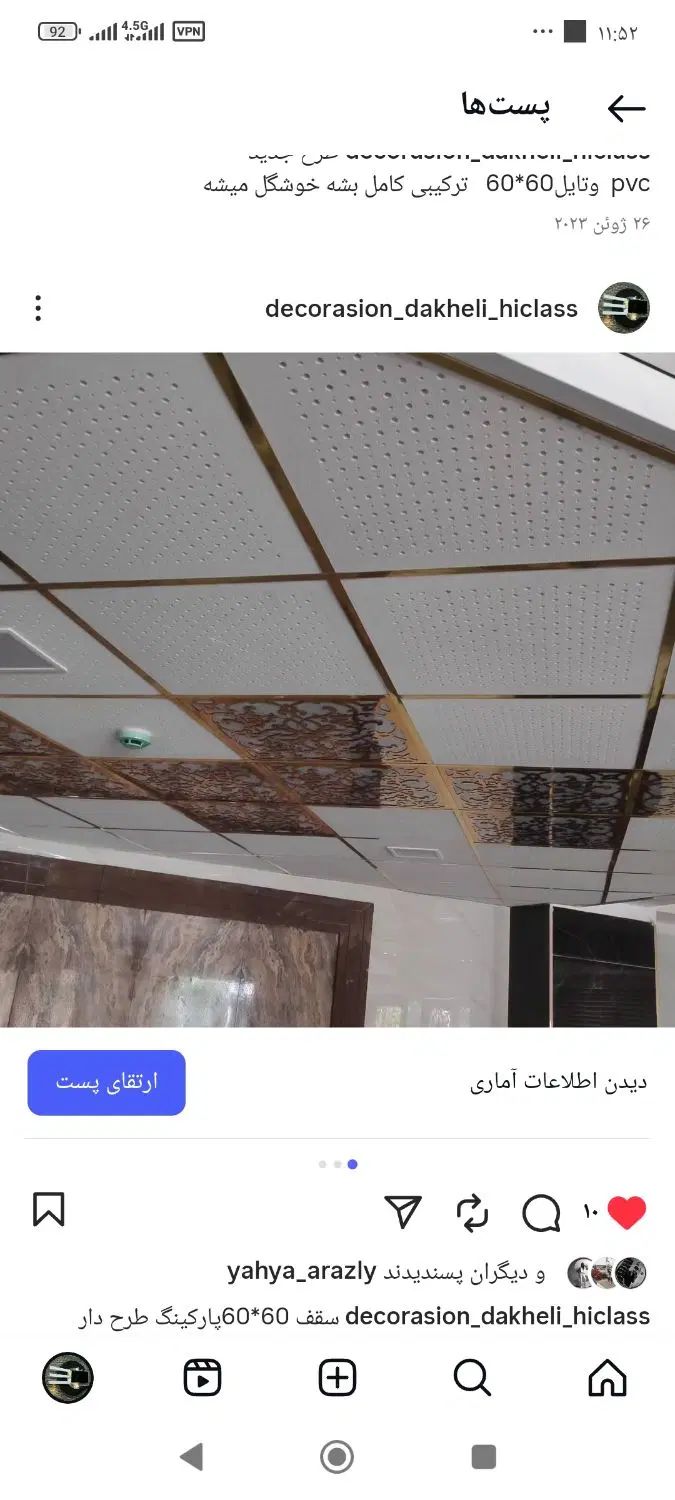View post insights via دیدن اطلاعات آماری
Viewport: 675px width, 1500px height.
pos(558,1082)
